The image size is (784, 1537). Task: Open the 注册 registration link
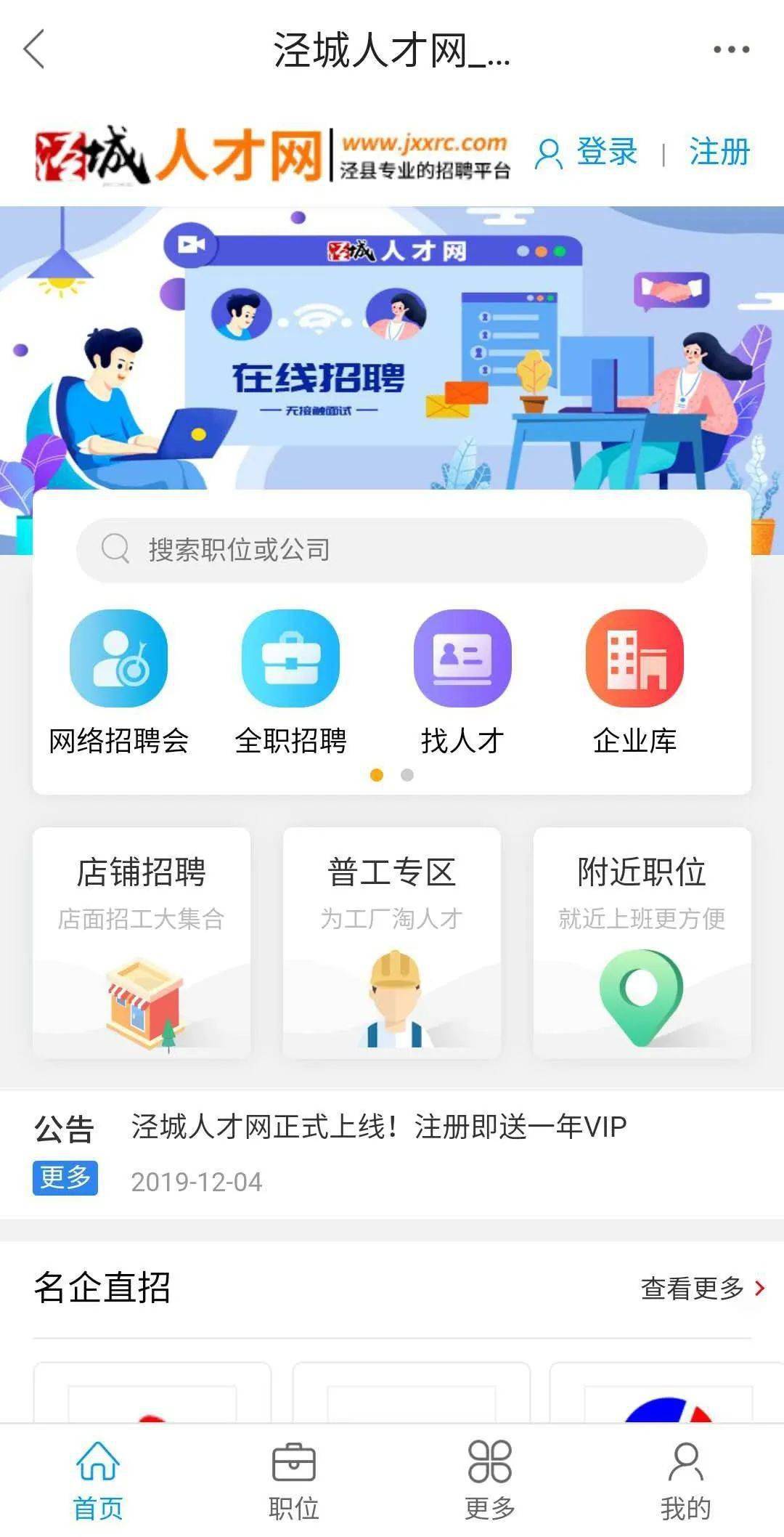point(719,153)
